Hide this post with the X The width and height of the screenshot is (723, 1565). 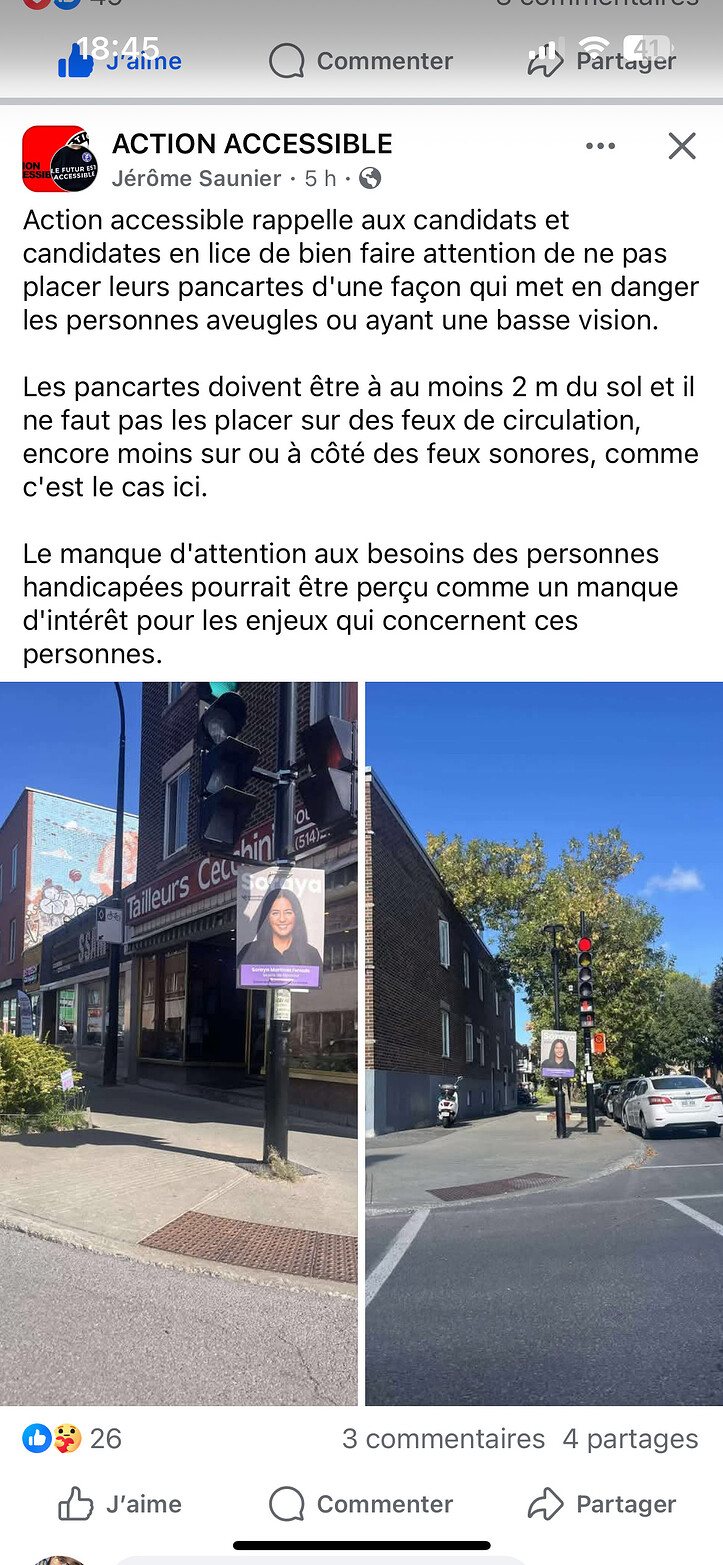click(682, 146)
